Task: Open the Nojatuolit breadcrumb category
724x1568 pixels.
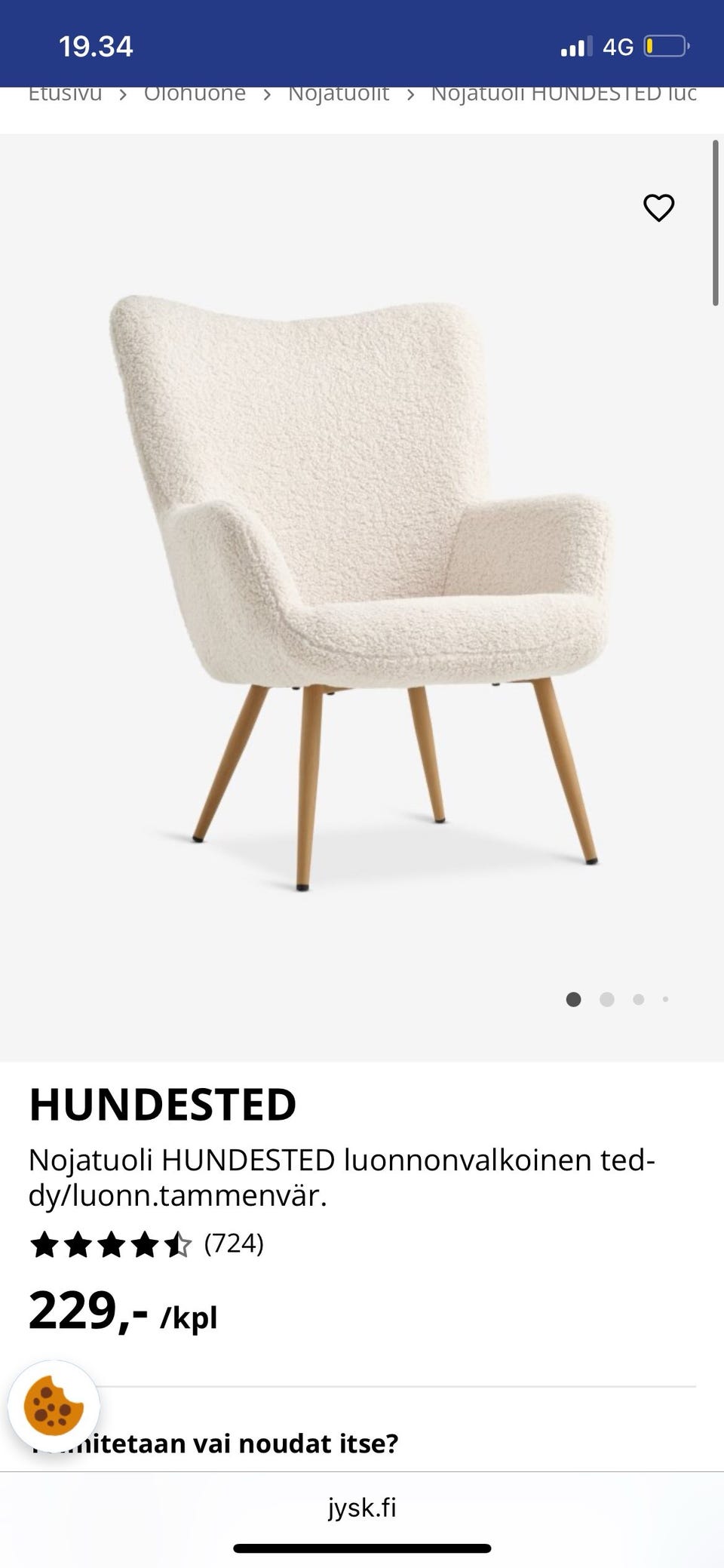Action: tap(339, 94)
